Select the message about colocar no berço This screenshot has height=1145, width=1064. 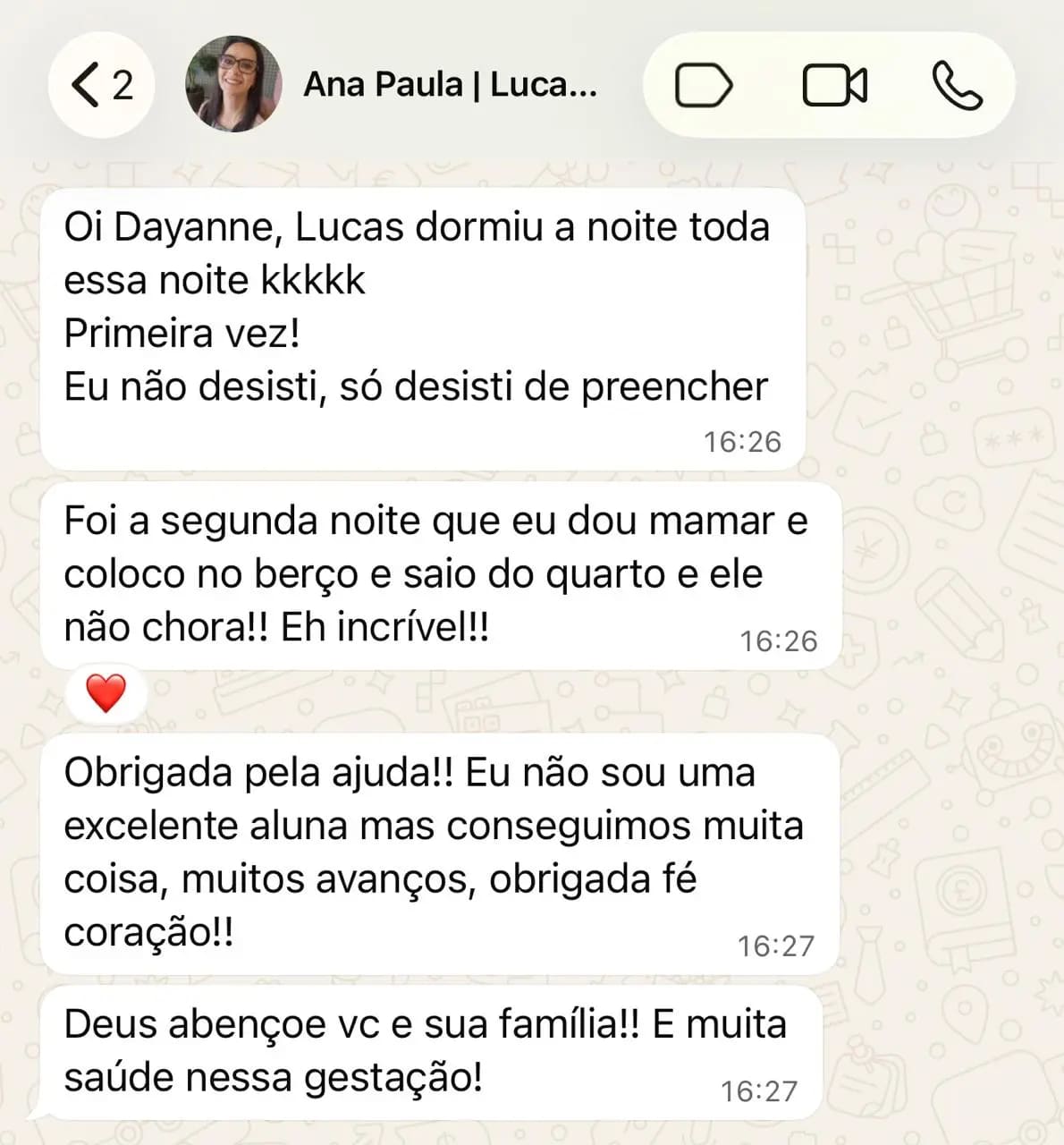438,572
